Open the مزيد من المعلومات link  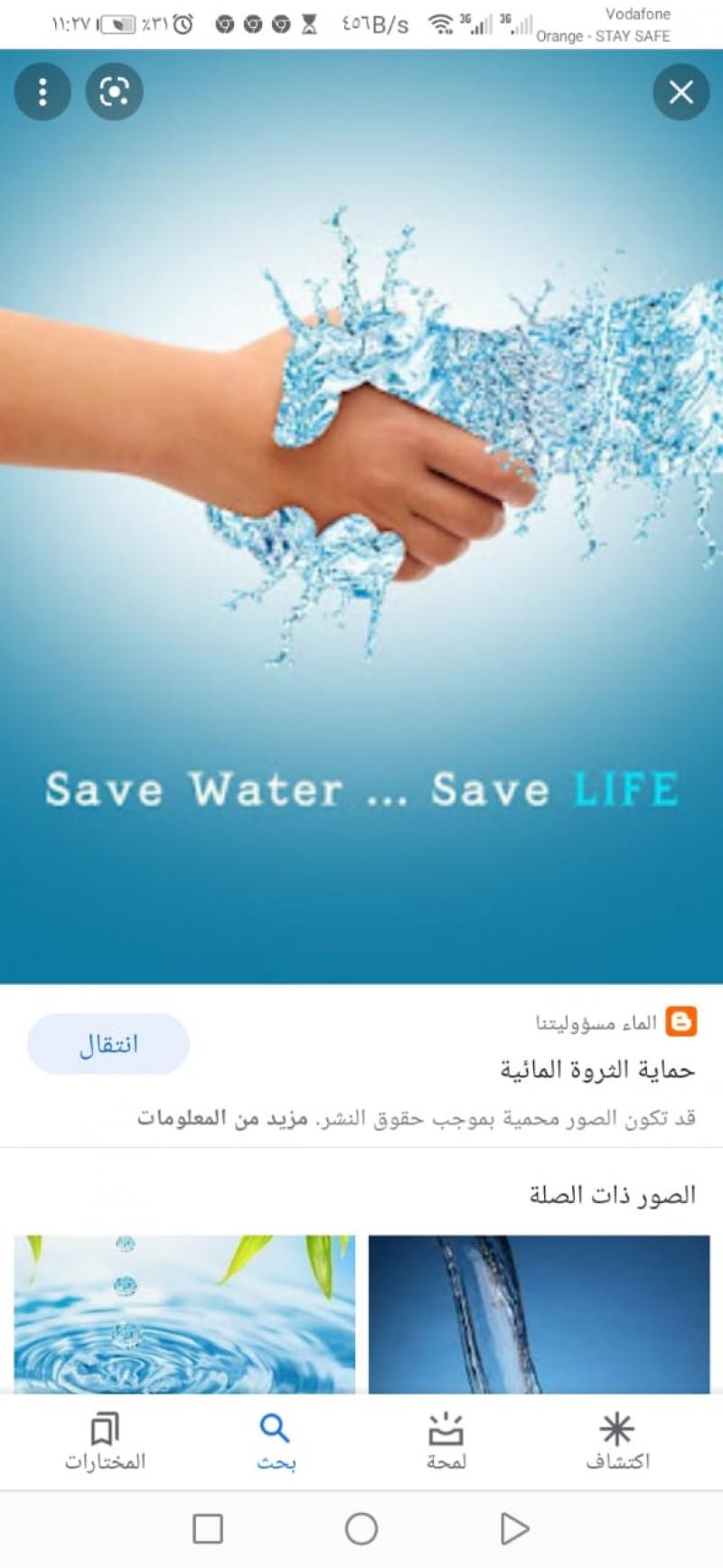(222, 1118)
